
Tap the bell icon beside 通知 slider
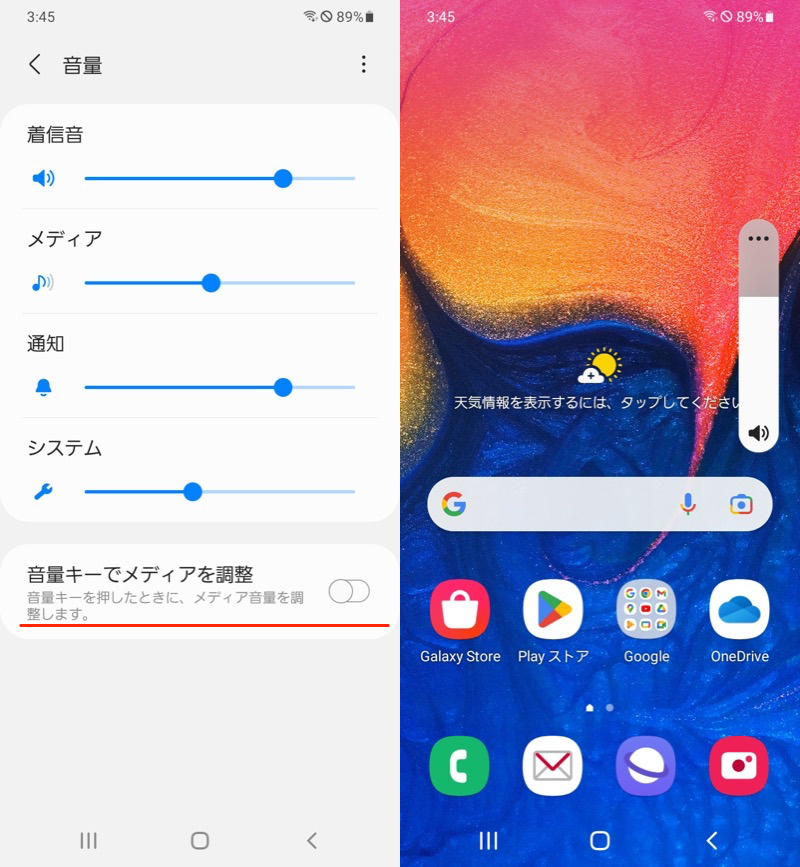(43, 387)
